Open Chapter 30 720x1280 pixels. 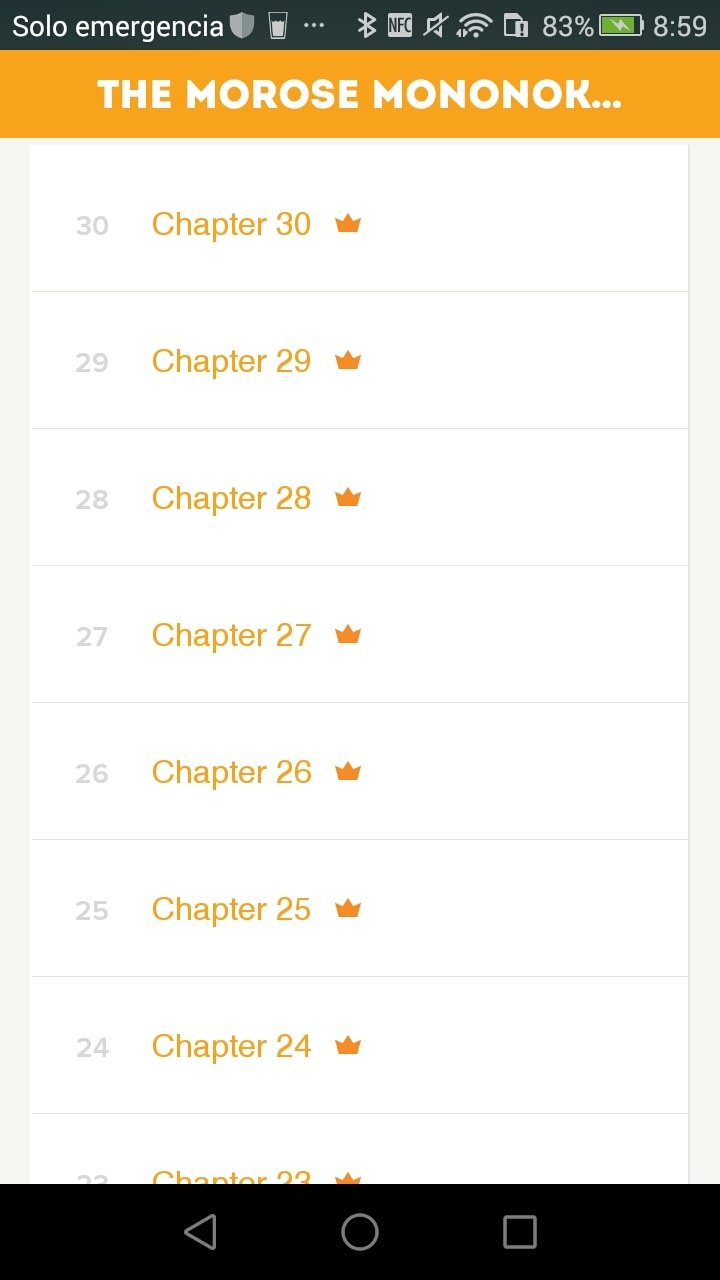pyautogui.click(x=359, y=223)
